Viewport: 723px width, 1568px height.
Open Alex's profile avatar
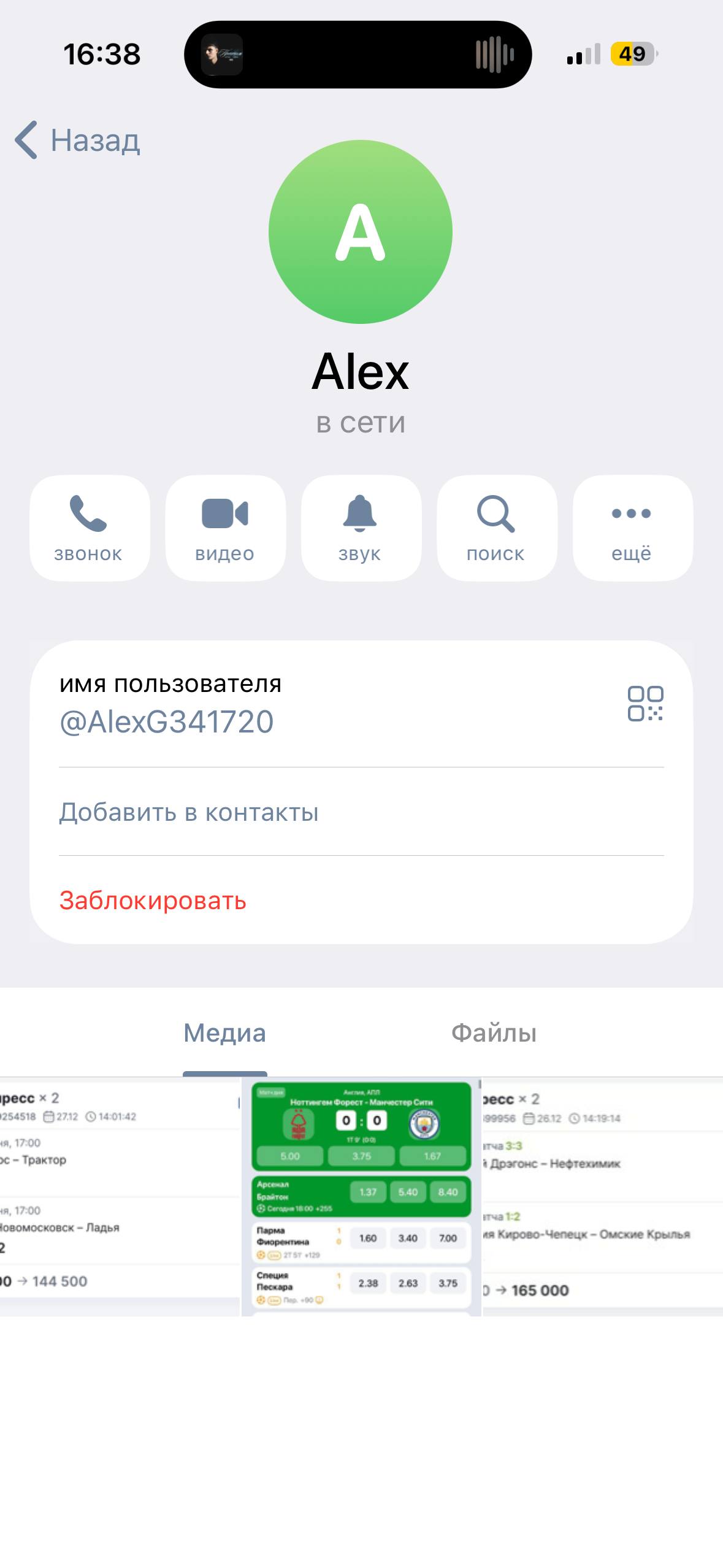[361, 232]
